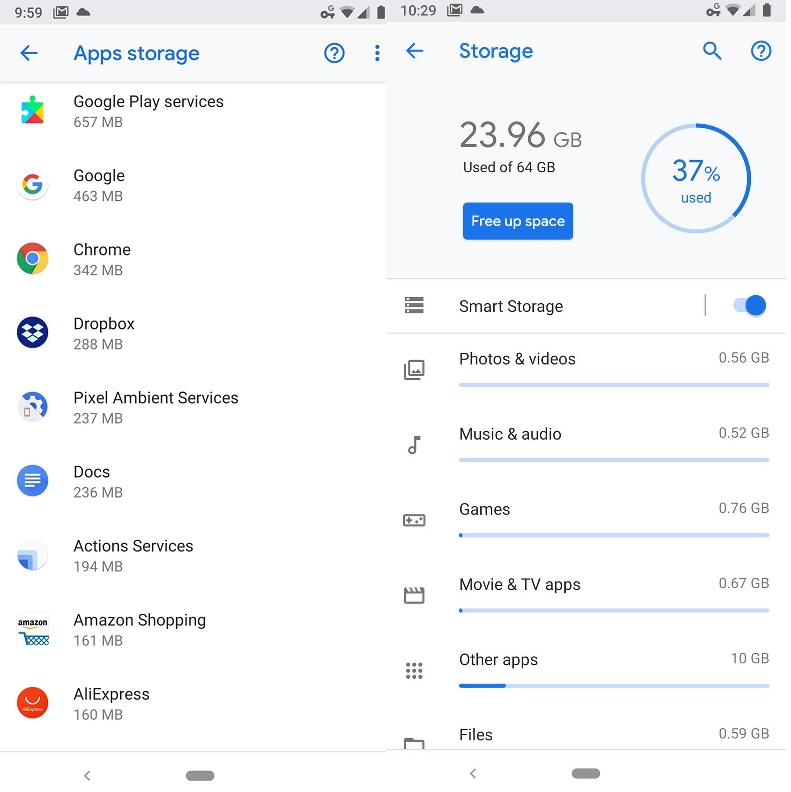Open Chrome storage details

[x=102, y=259]
